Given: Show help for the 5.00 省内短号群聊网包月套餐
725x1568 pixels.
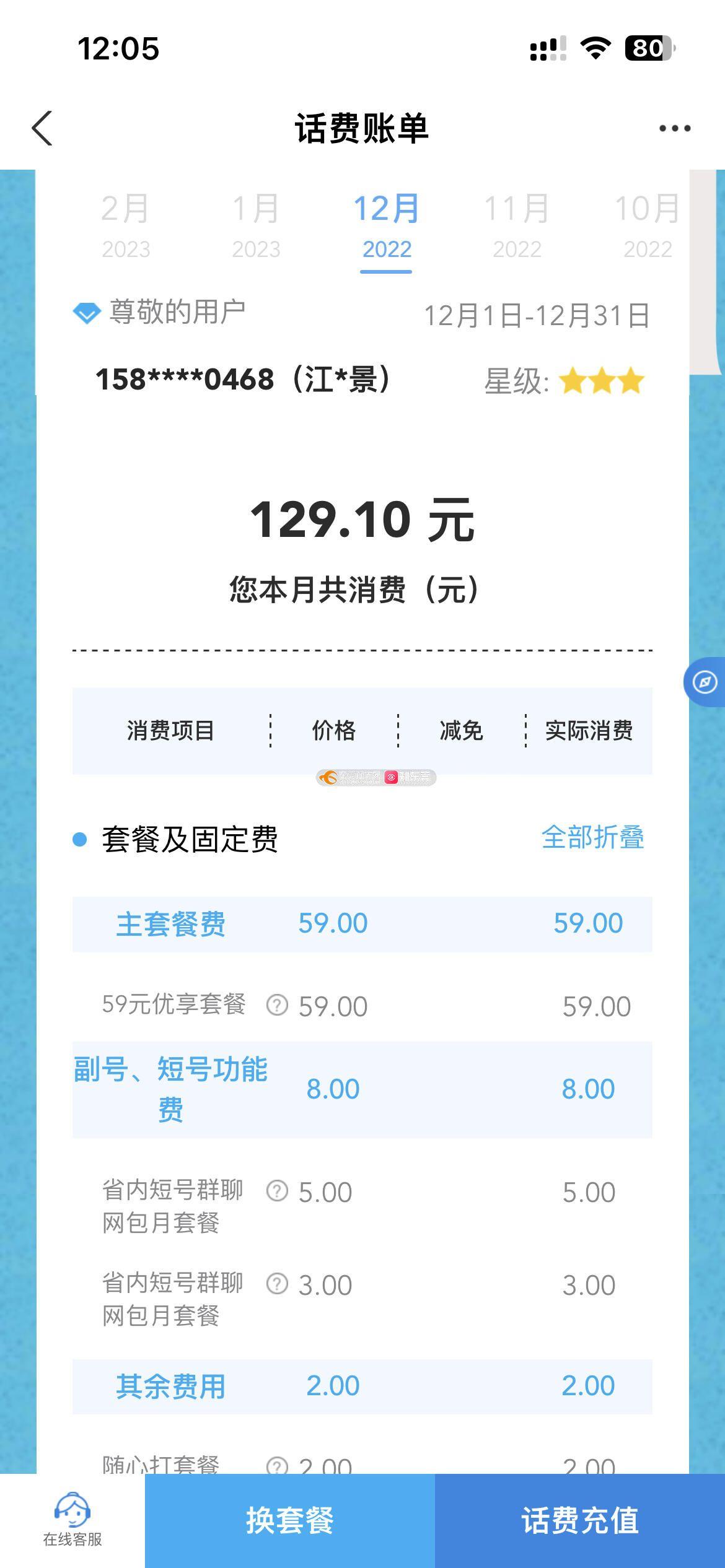Looking at the screenshot, I should (x=277, y=1191).
